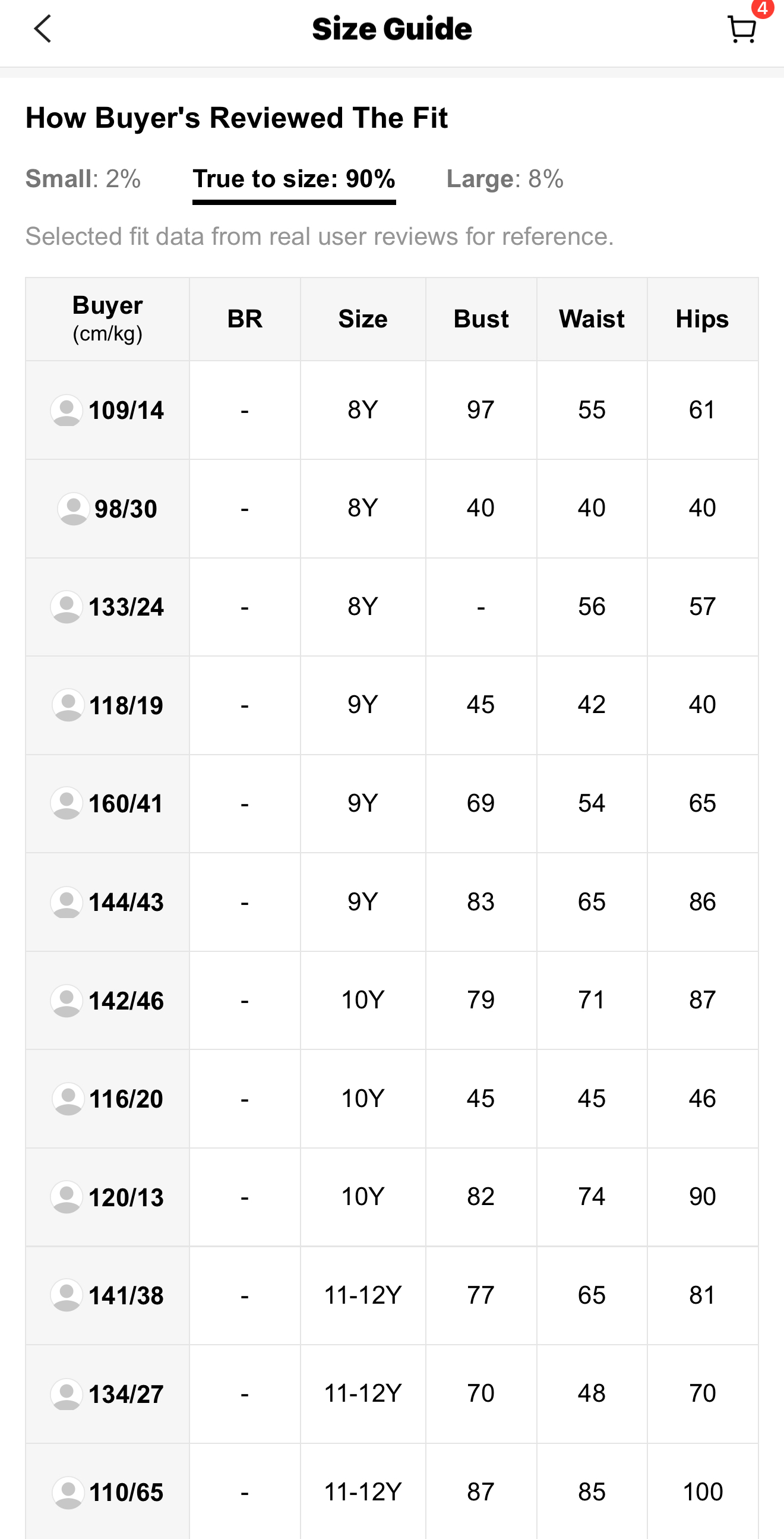Go back from Size Guide
Viewport: 784px width, 1539px height.
[42, 29]
